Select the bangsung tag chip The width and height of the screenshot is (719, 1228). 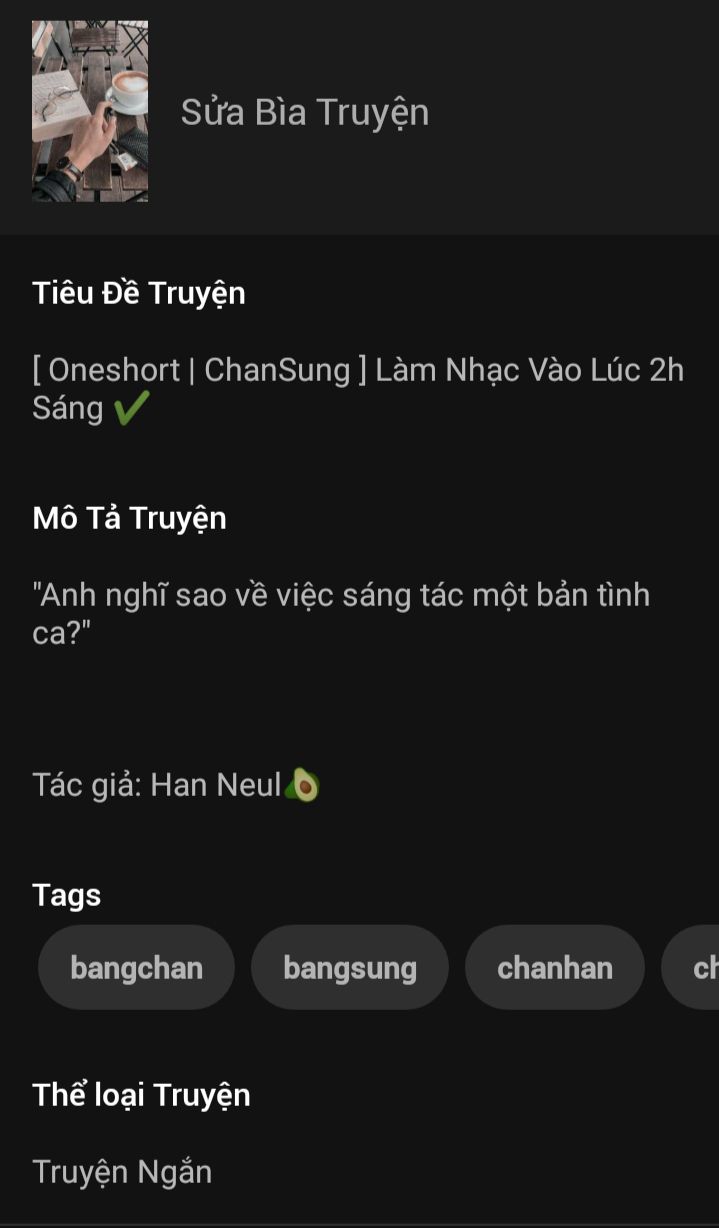(x=350, y=967)
